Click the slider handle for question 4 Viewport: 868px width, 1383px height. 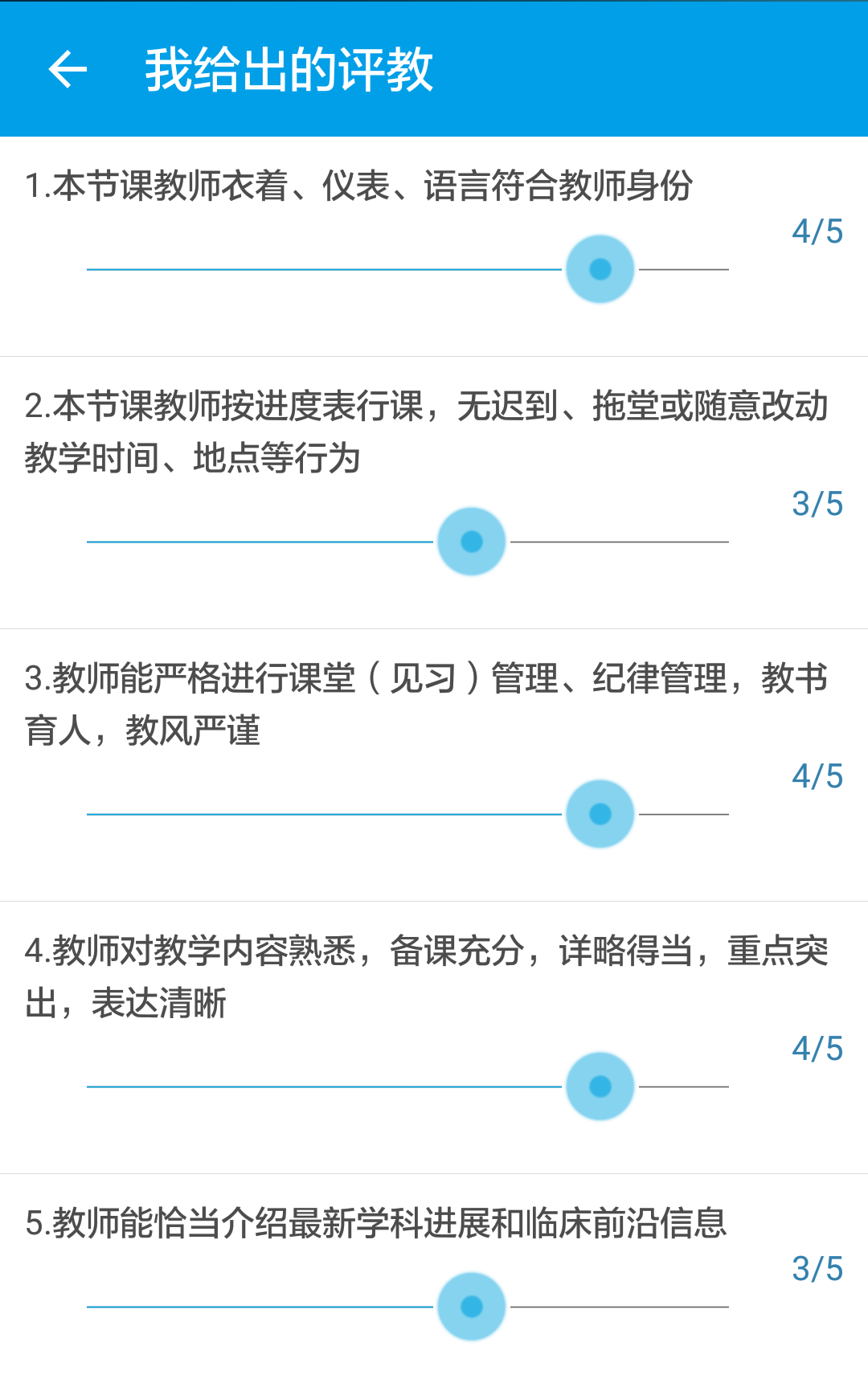599,1087
